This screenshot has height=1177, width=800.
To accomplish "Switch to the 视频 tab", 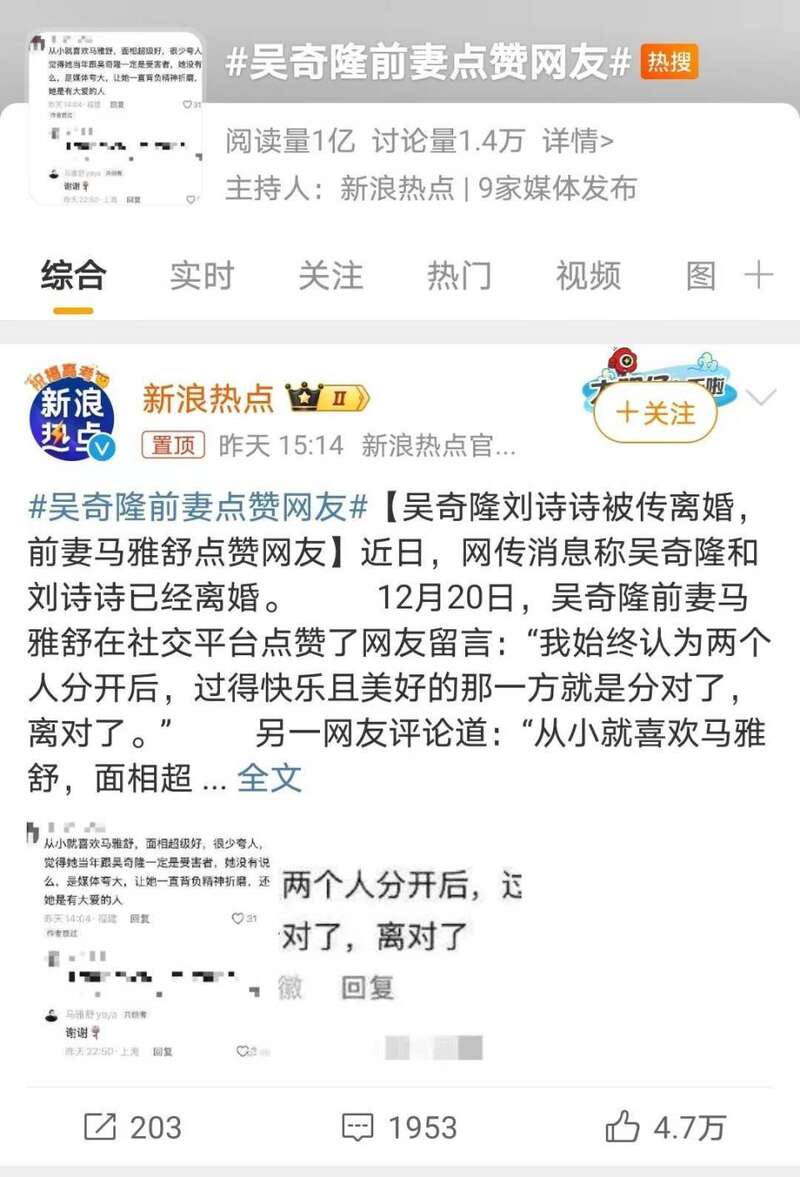I will 588,276.
